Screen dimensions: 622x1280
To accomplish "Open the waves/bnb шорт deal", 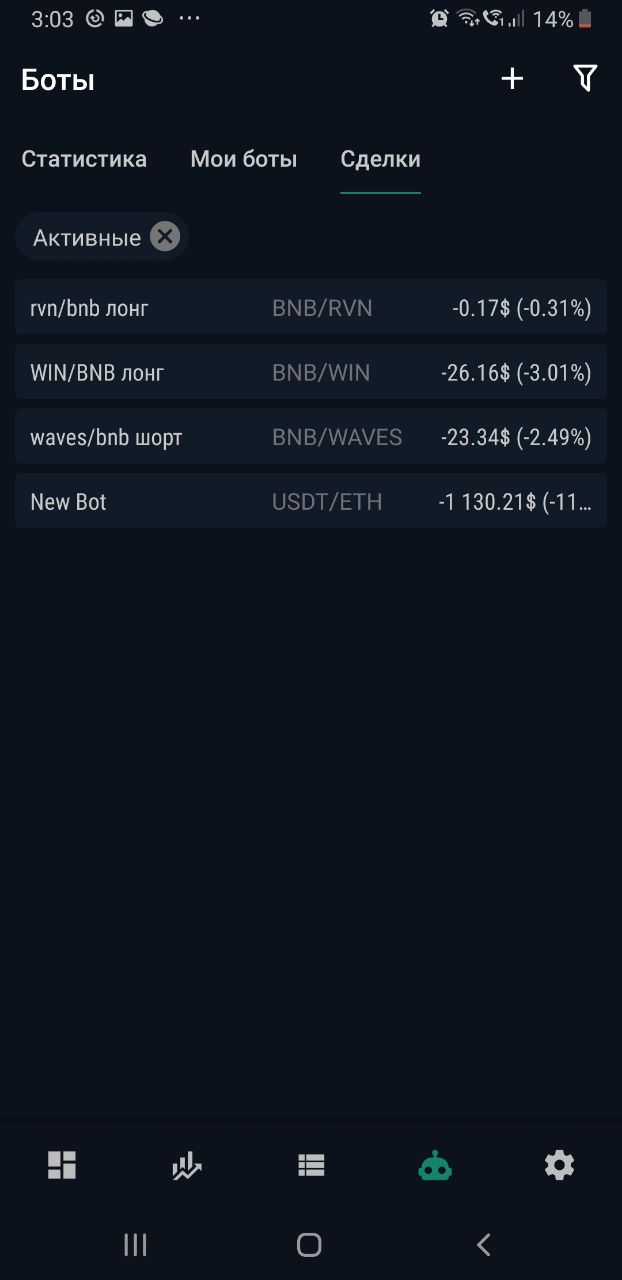I will pyautogui.click(x=311, y=436).
